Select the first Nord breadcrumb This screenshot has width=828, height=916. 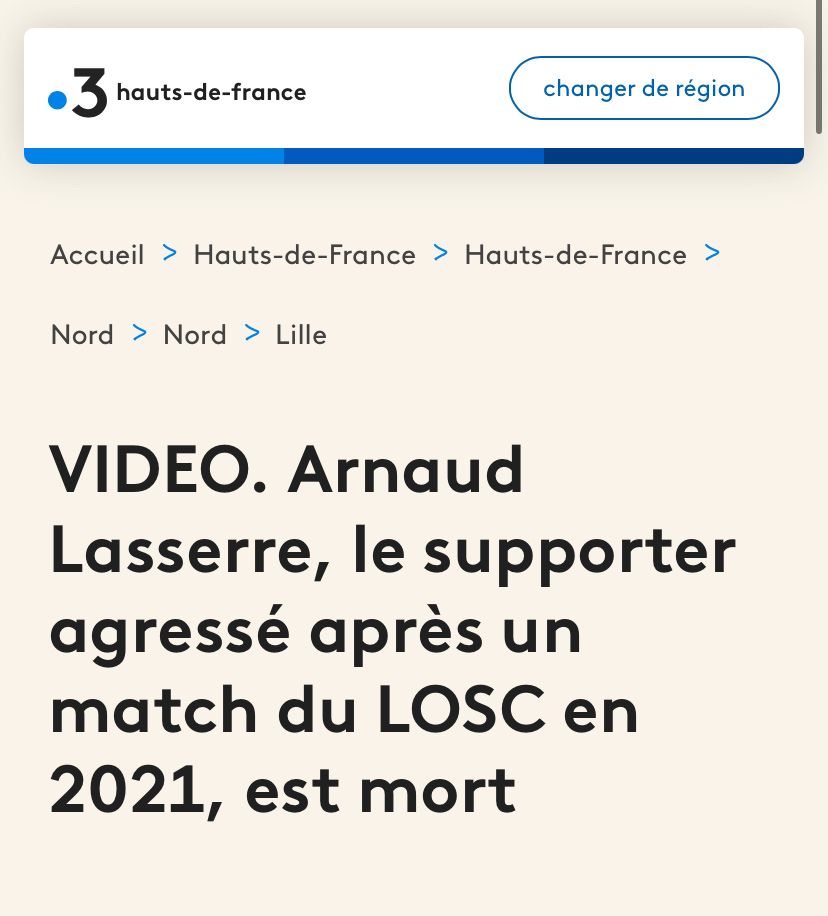point(82,335)
